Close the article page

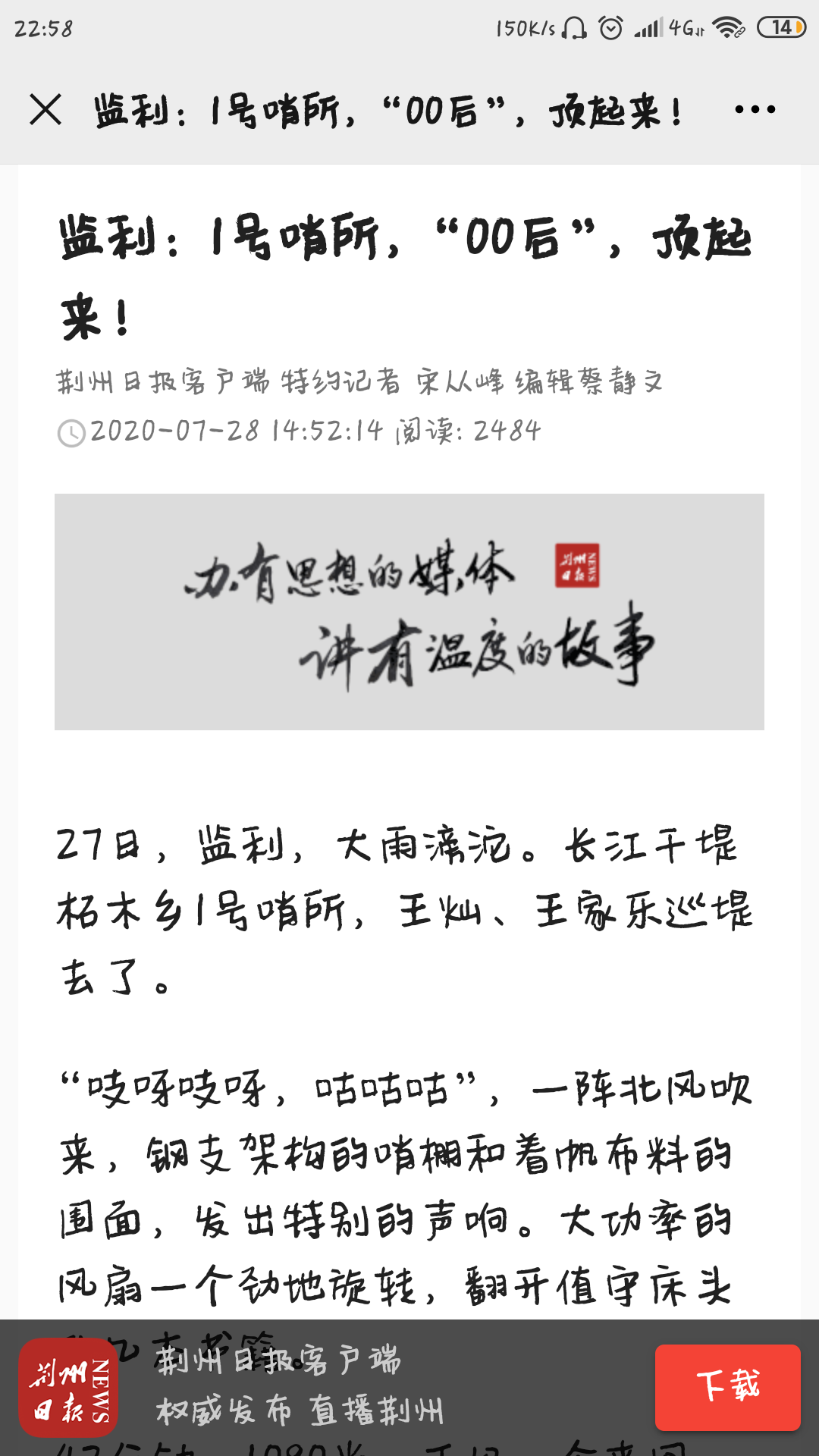point(45,110)
